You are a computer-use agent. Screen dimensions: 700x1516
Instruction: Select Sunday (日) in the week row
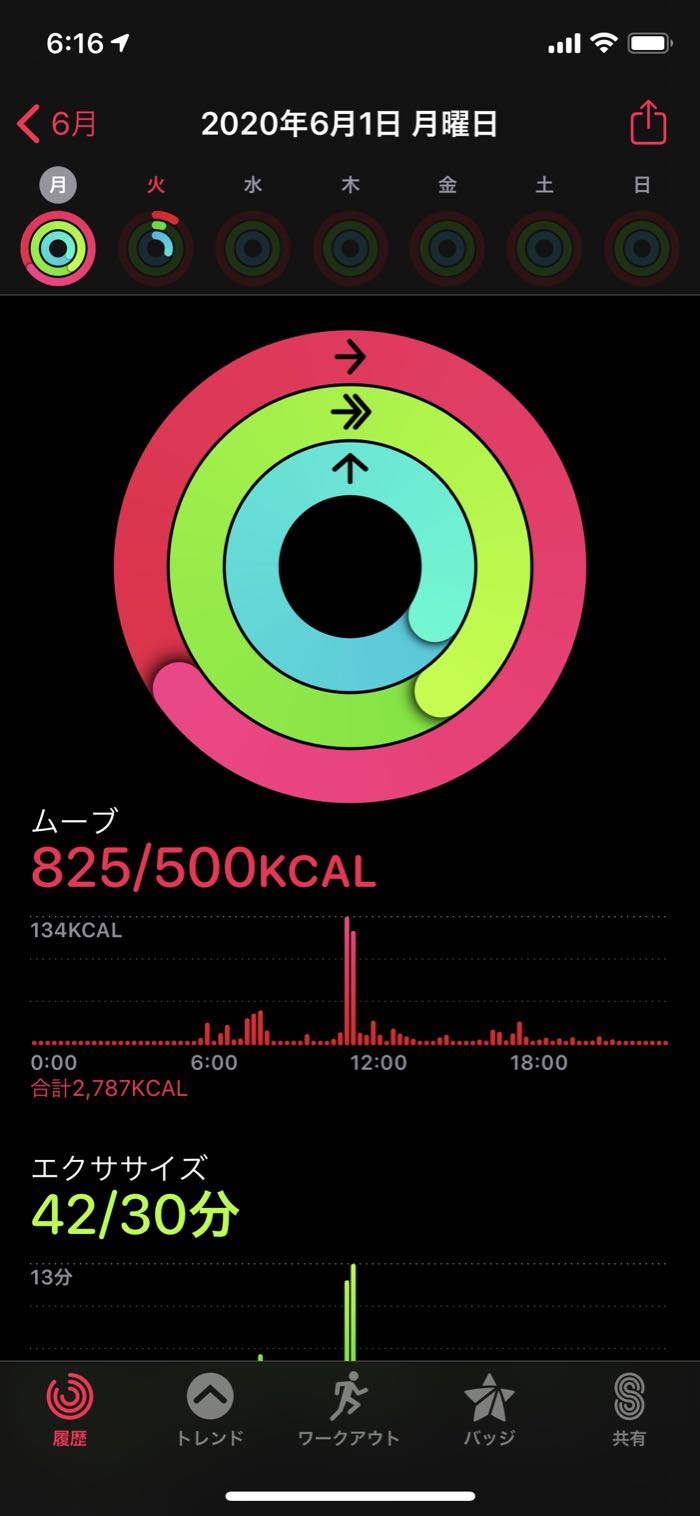(642, 247)
